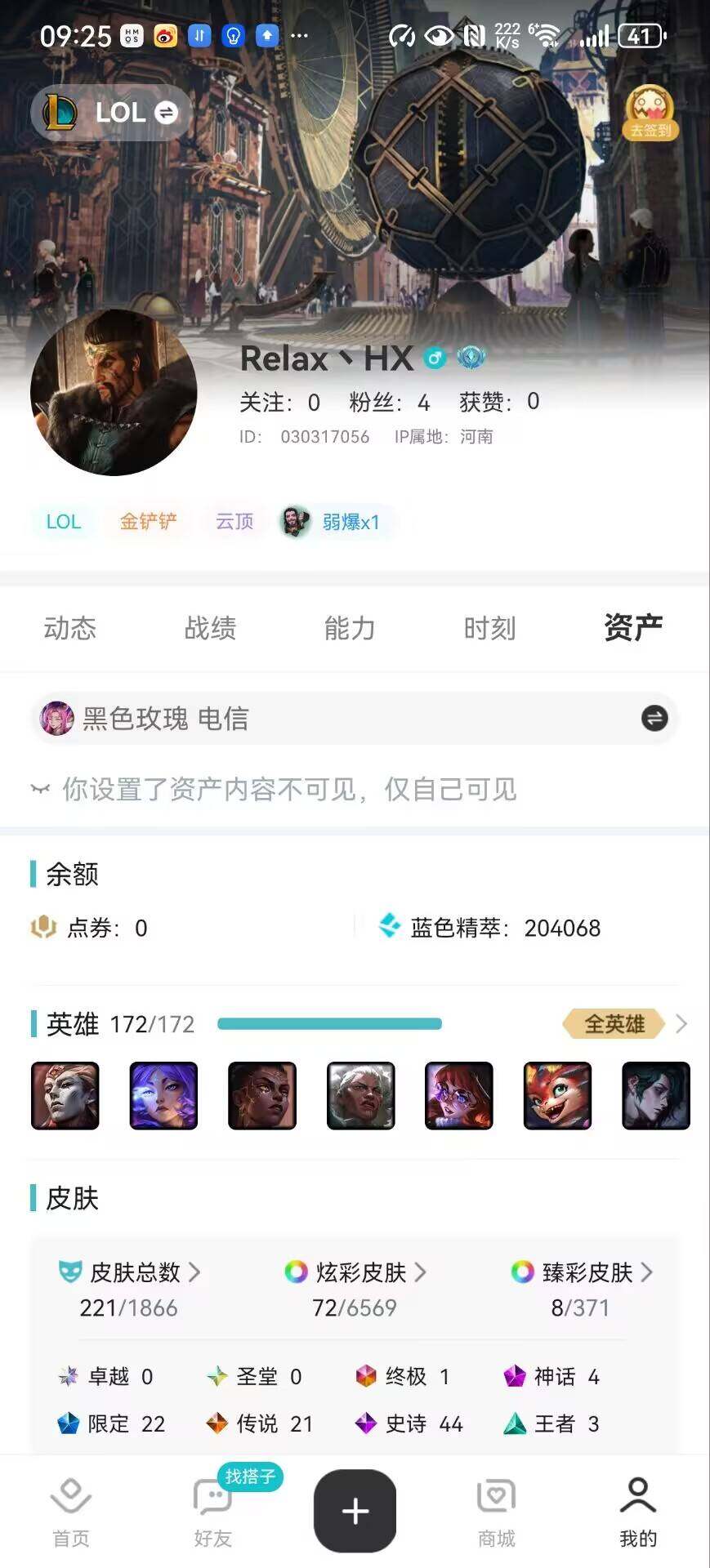The image size is (710, 1568).
Task: Create a new post with plus button
Action: click(x=355, y=1511)
